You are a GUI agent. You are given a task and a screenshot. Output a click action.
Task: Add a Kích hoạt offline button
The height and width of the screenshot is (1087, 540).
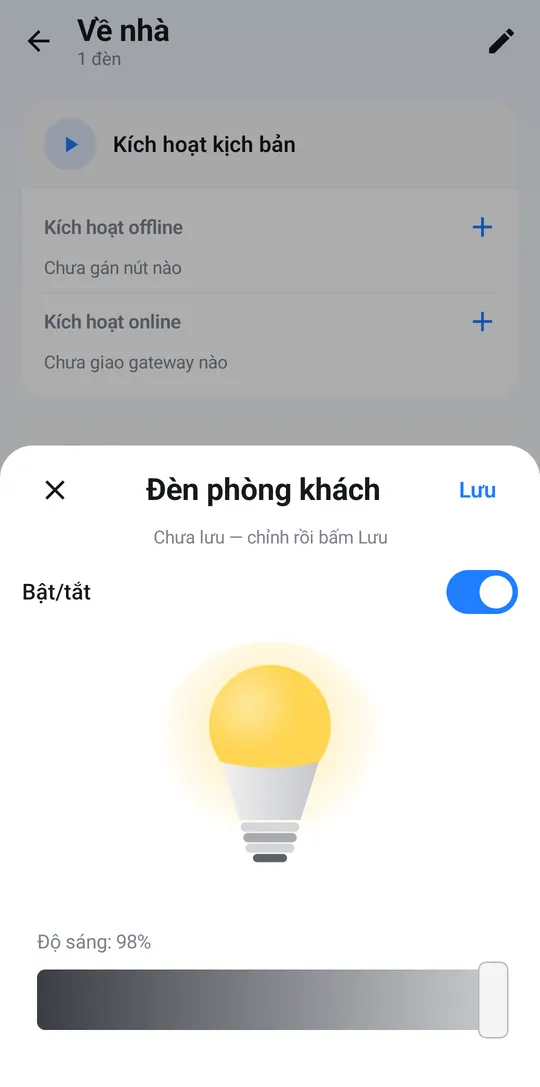coord(482,227)
